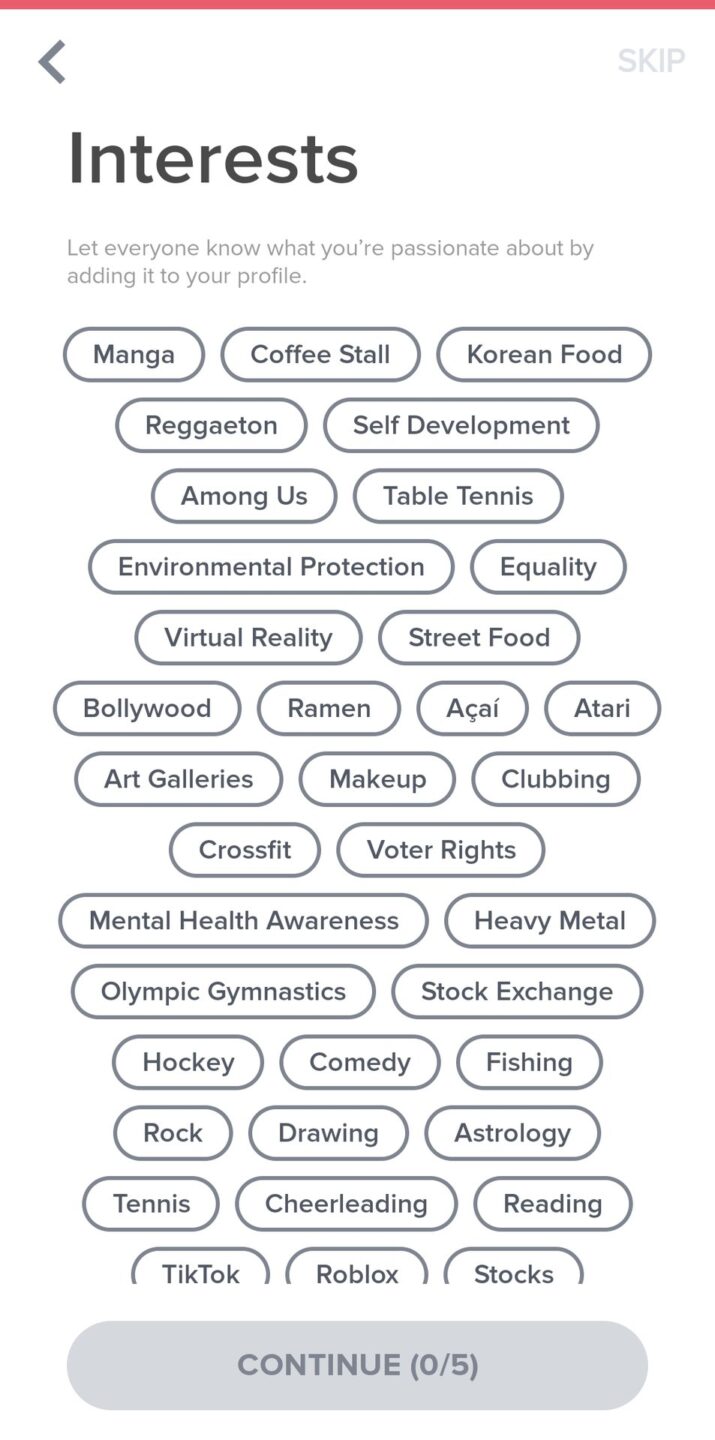Viewport: 715px width, 1440px height.
Task: Select Environmental Protection chip
Action: pos(271,567)
